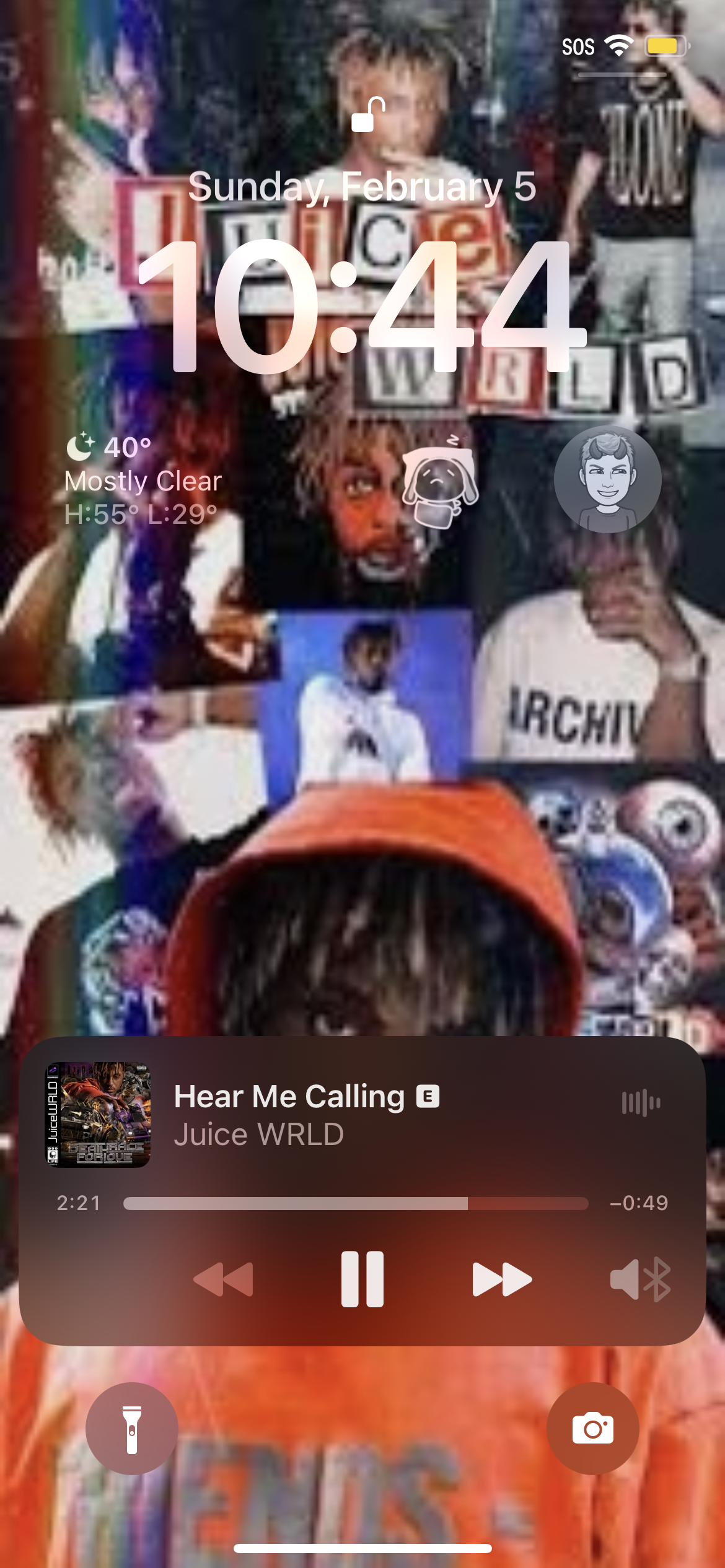Open Bluetooth audio output picker

[641, 1279]
